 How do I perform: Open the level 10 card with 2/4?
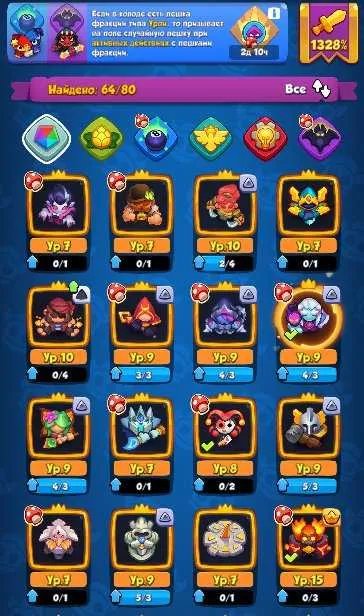225,221
